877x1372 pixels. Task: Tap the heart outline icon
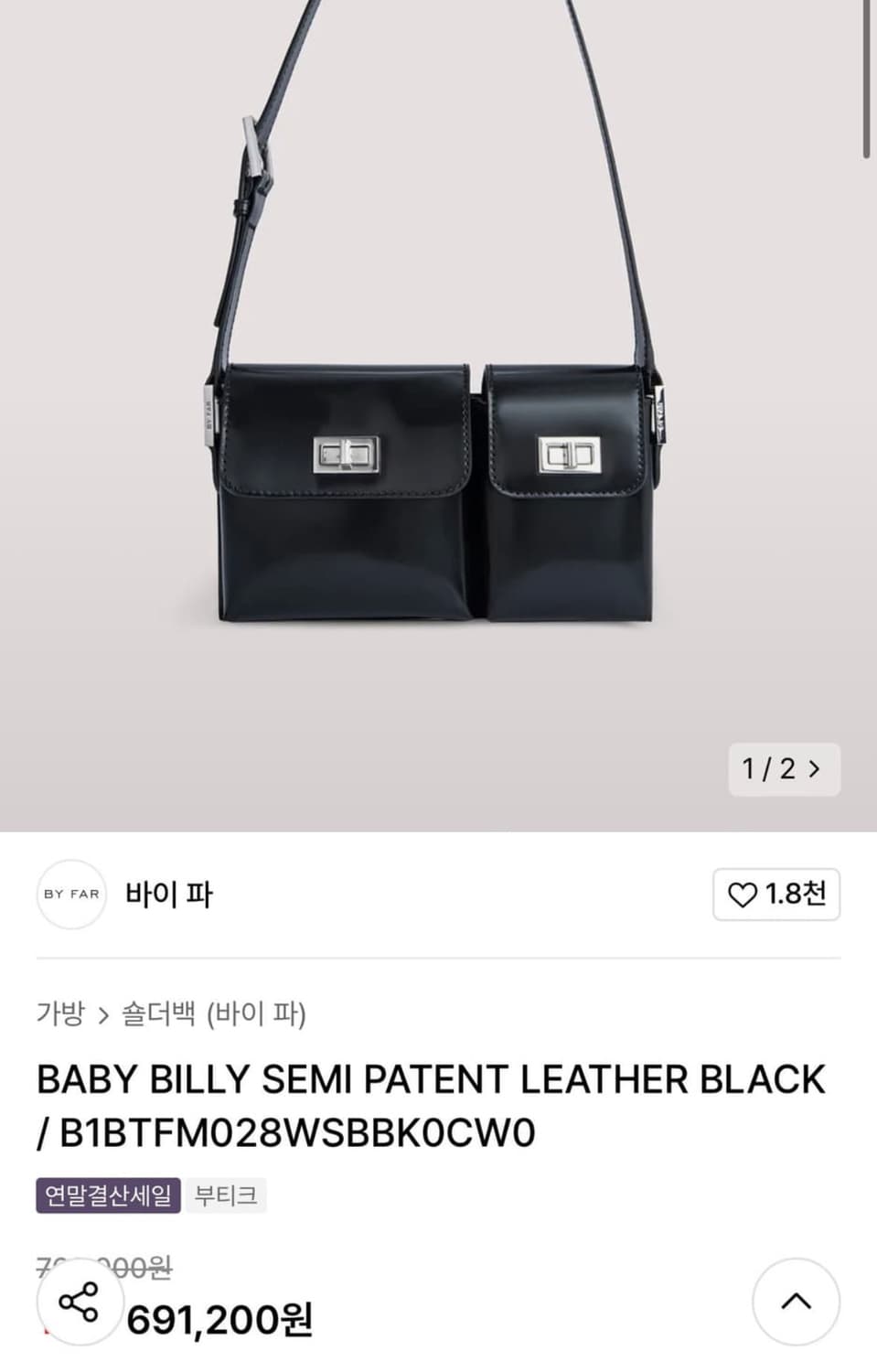pos(742,895)
